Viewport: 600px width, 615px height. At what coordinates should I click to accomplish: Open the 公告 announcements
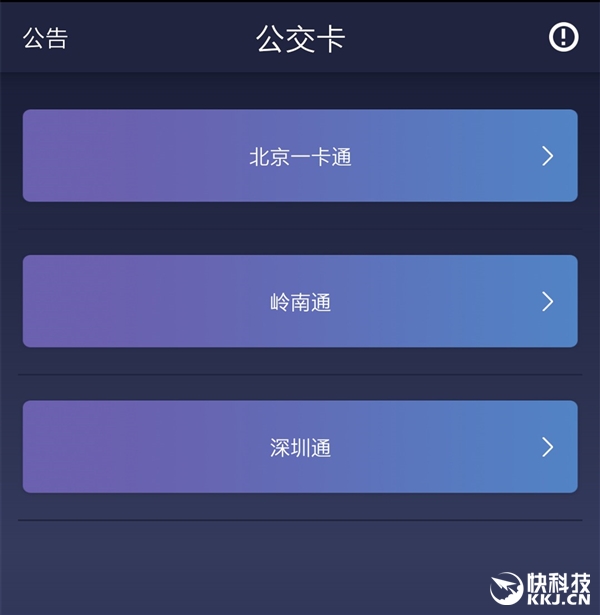[x=45, y=39]
